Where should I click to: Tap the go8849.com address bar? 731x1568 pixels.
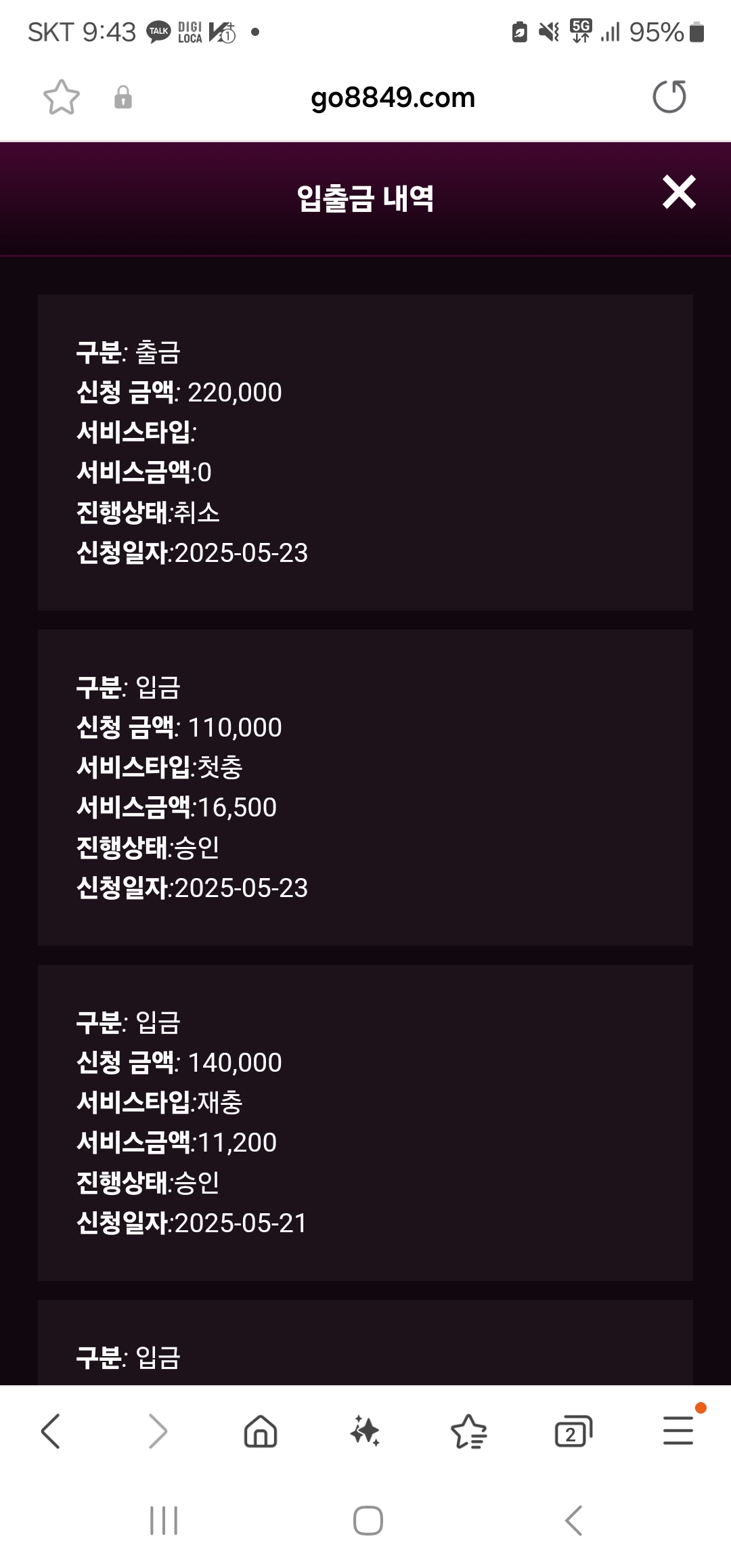point(393,97)
